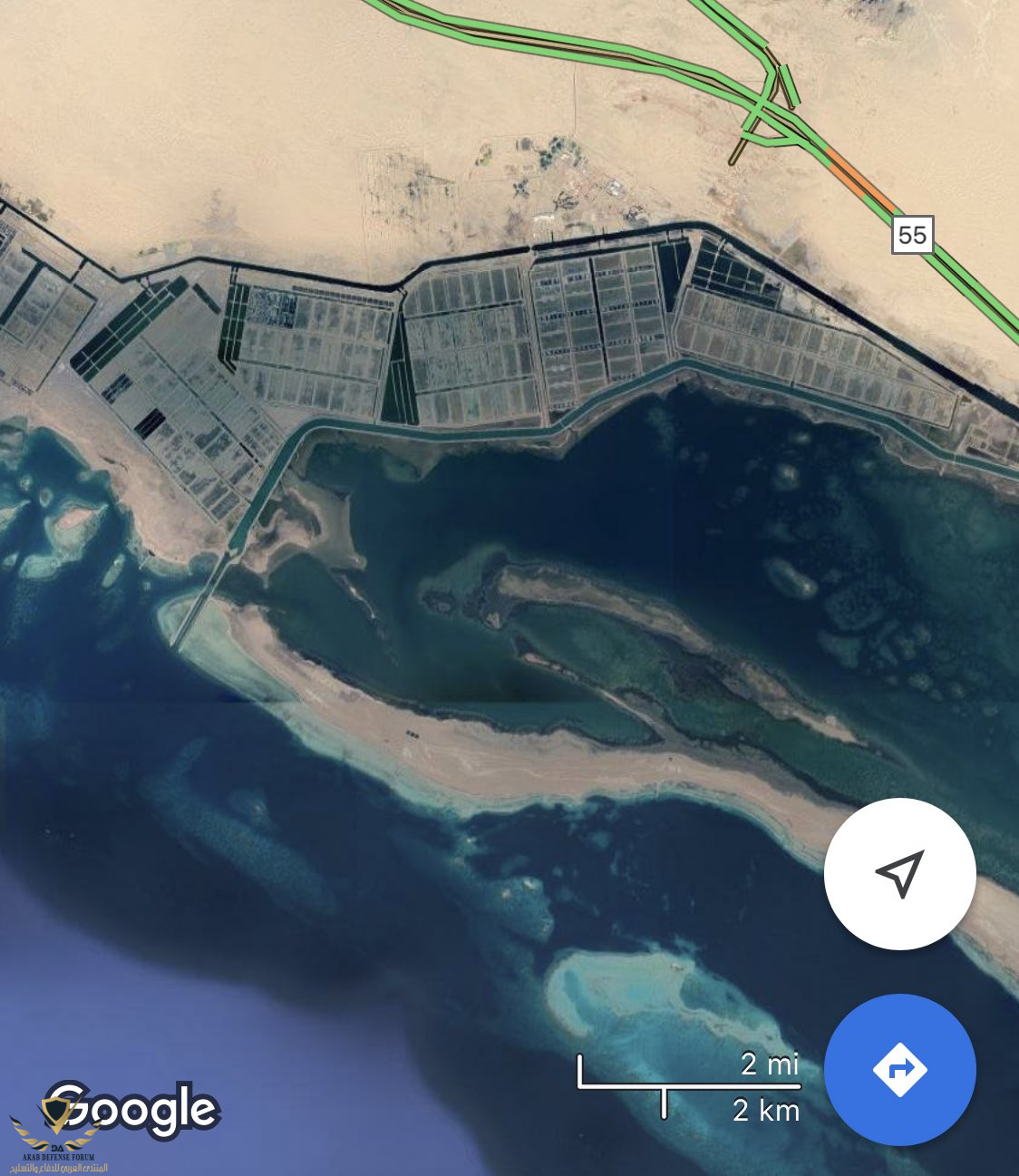Image resolution: width=1019 pixels, height=1176 pixels.
Task: Center map on my current location
Action: click(899, 874)
